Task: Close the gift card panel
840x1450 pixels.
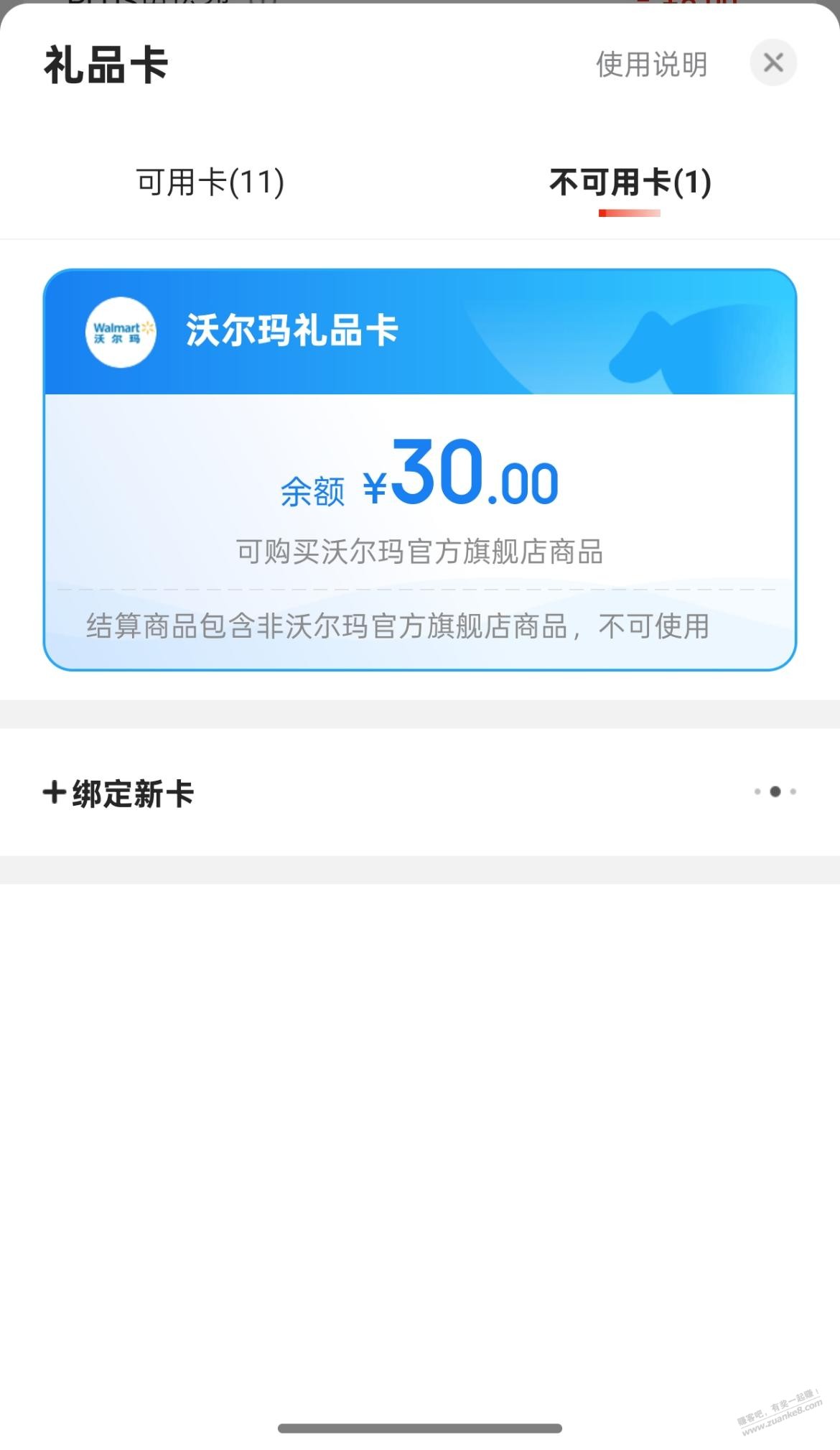Action: click(x=773, y=63)
